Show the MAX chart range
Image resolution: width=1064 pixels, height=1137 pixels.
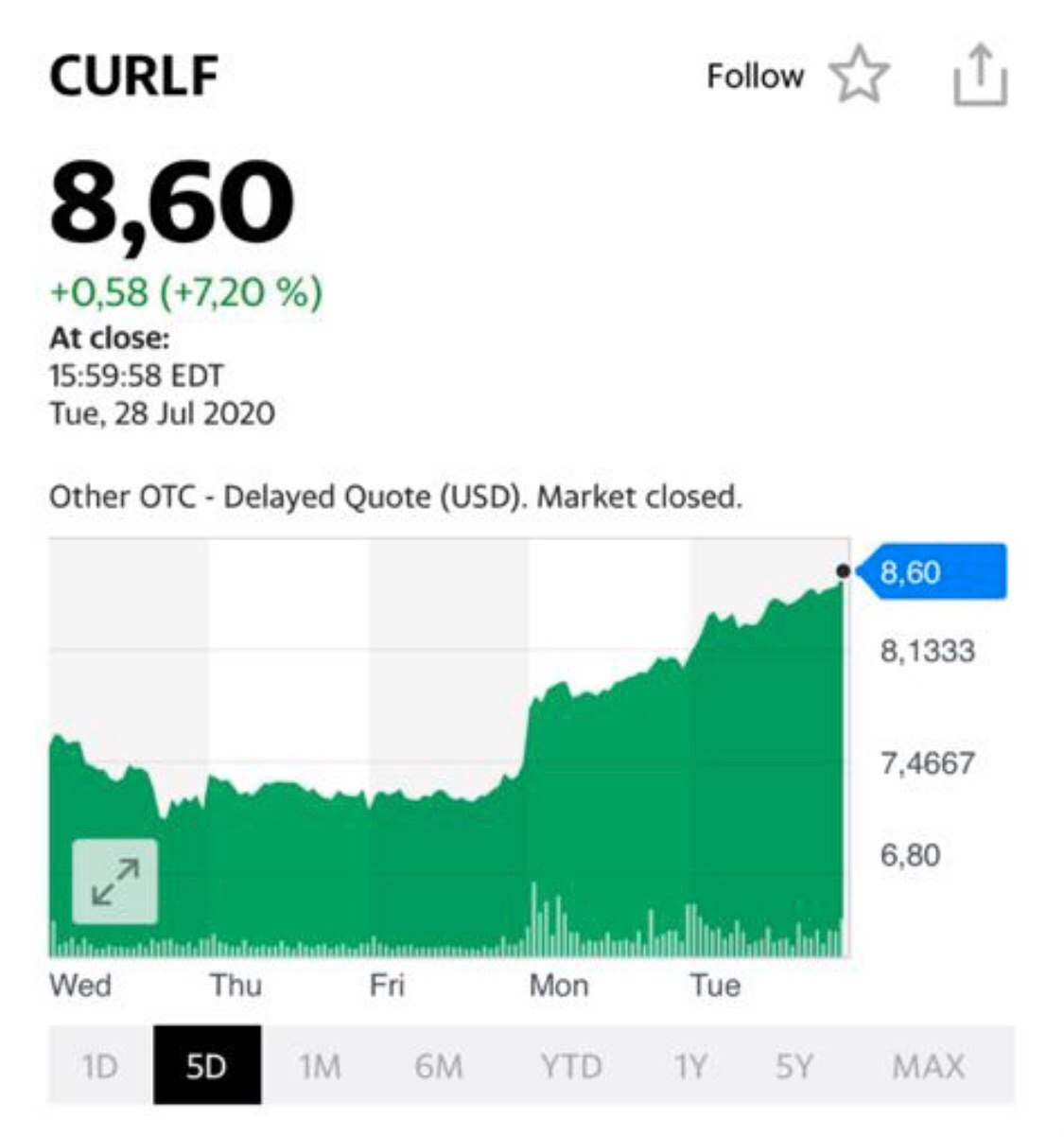pos(928,1066)
